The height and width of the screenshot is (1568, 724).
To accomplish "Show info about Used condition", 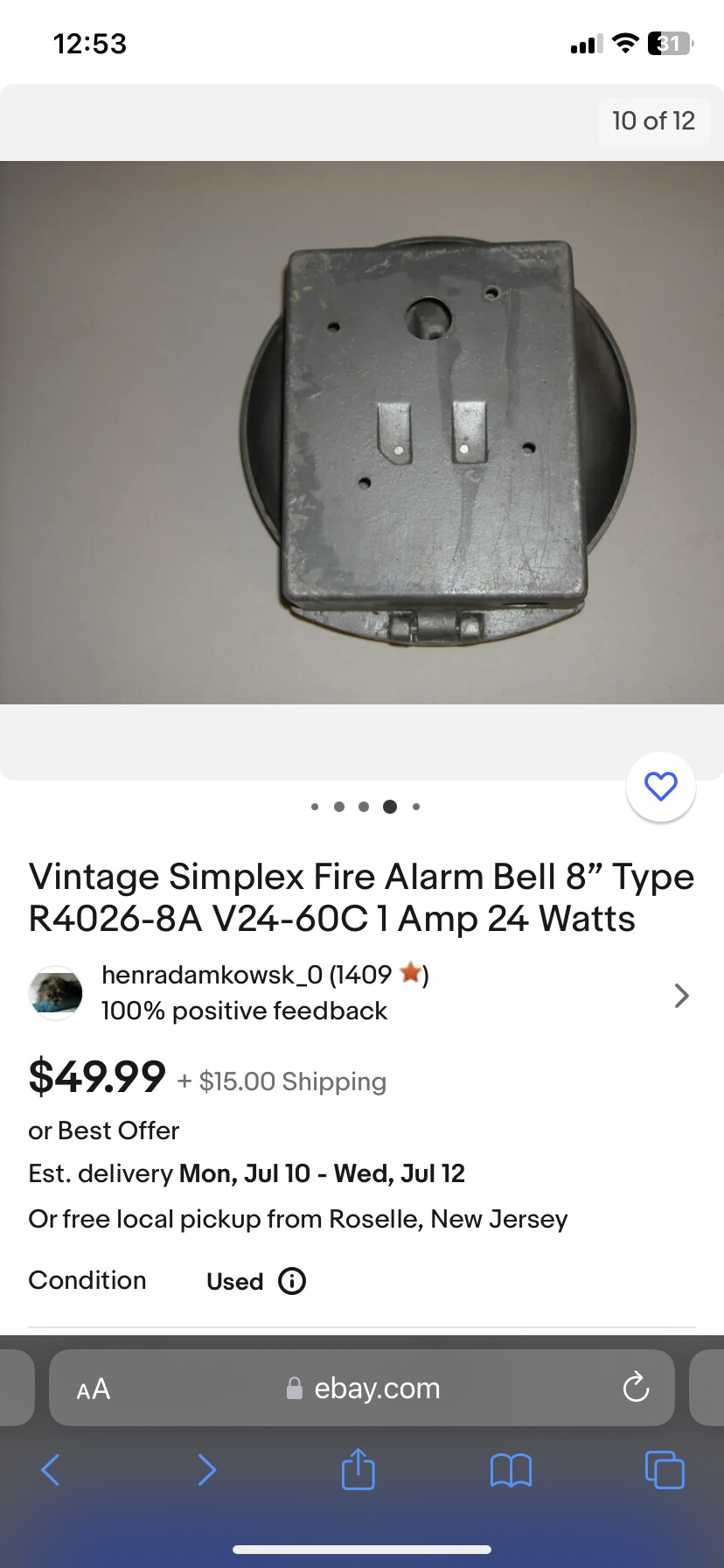I will coord(292,1281).
